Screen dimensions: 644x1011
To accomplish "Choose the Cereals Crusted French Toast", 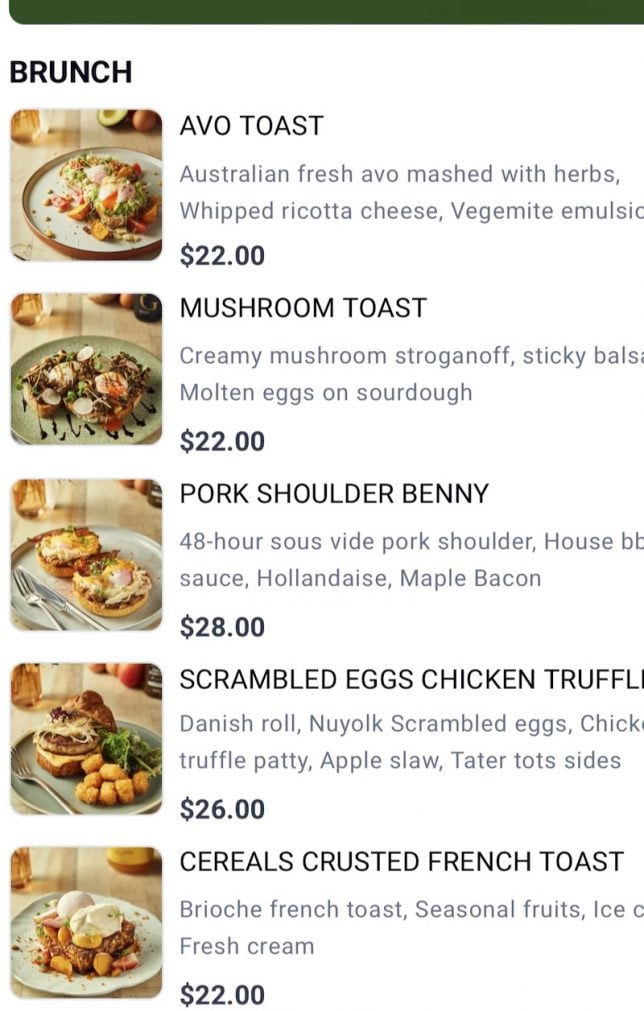I will coord(401,862).
